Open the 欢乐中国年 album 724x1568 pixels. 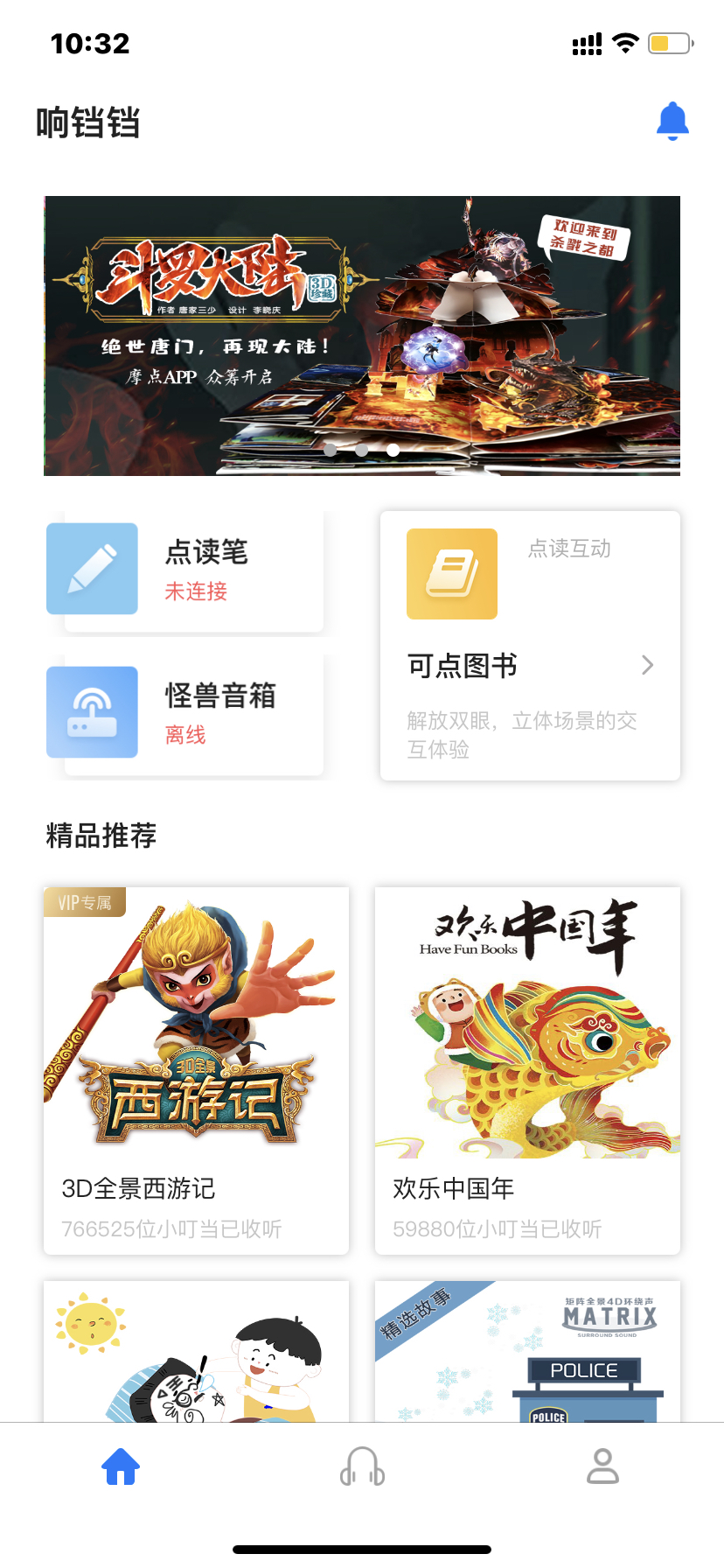(x=527, y=1071)
